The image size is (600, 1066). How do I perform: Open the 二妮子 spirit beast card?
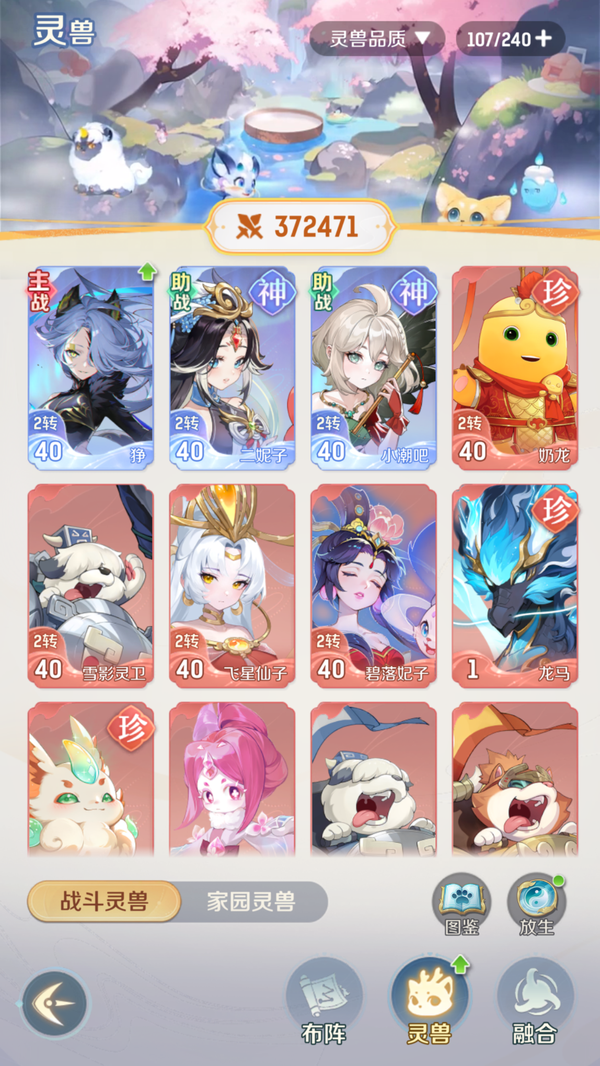tap(232, 367)
